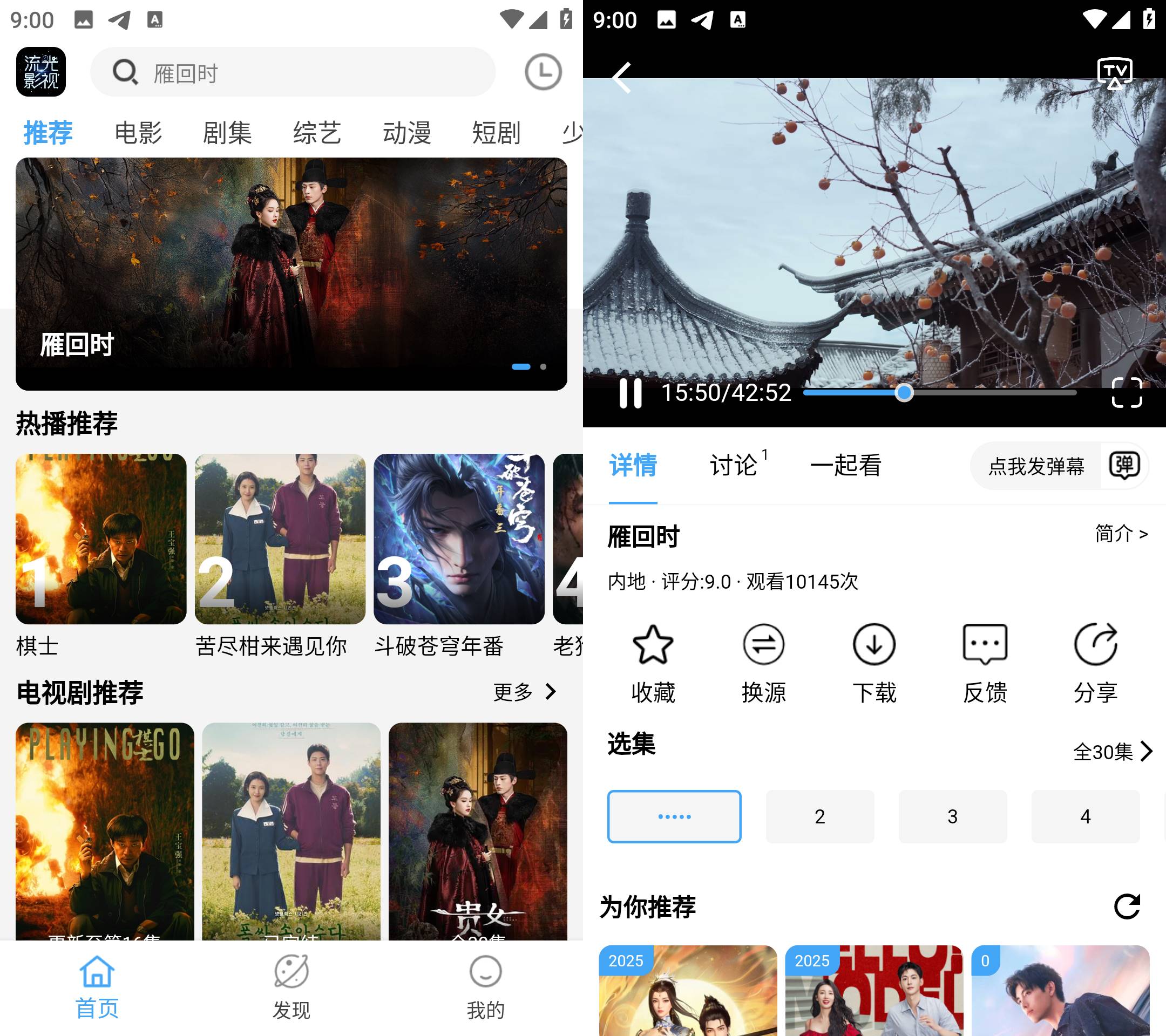Cast the video to TV

[x=1115, y=73]
